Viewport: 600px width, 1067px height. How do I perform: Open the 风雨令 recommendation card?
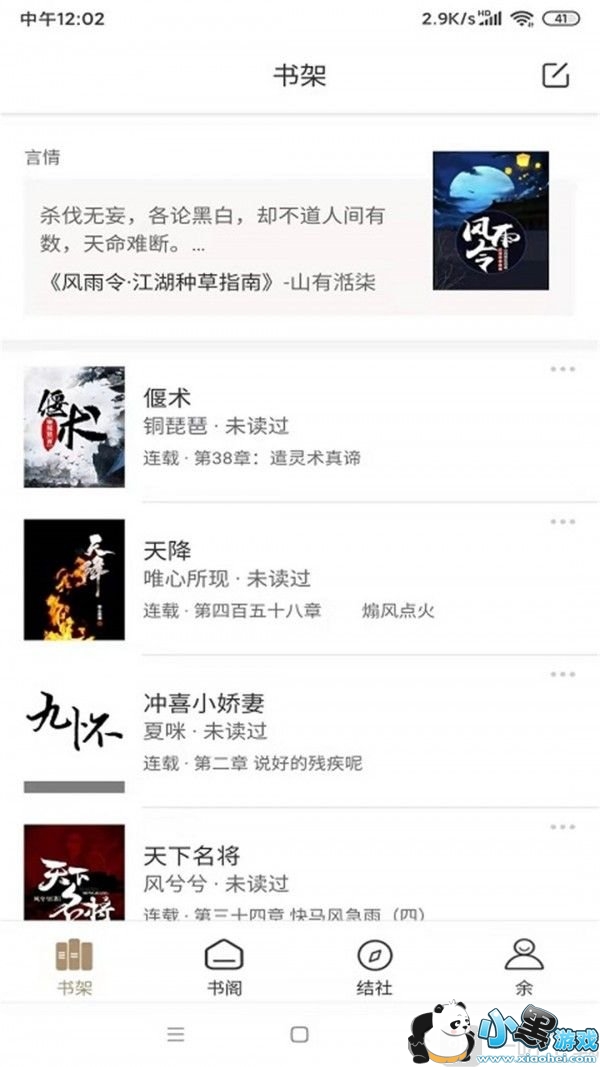point(300,235)
